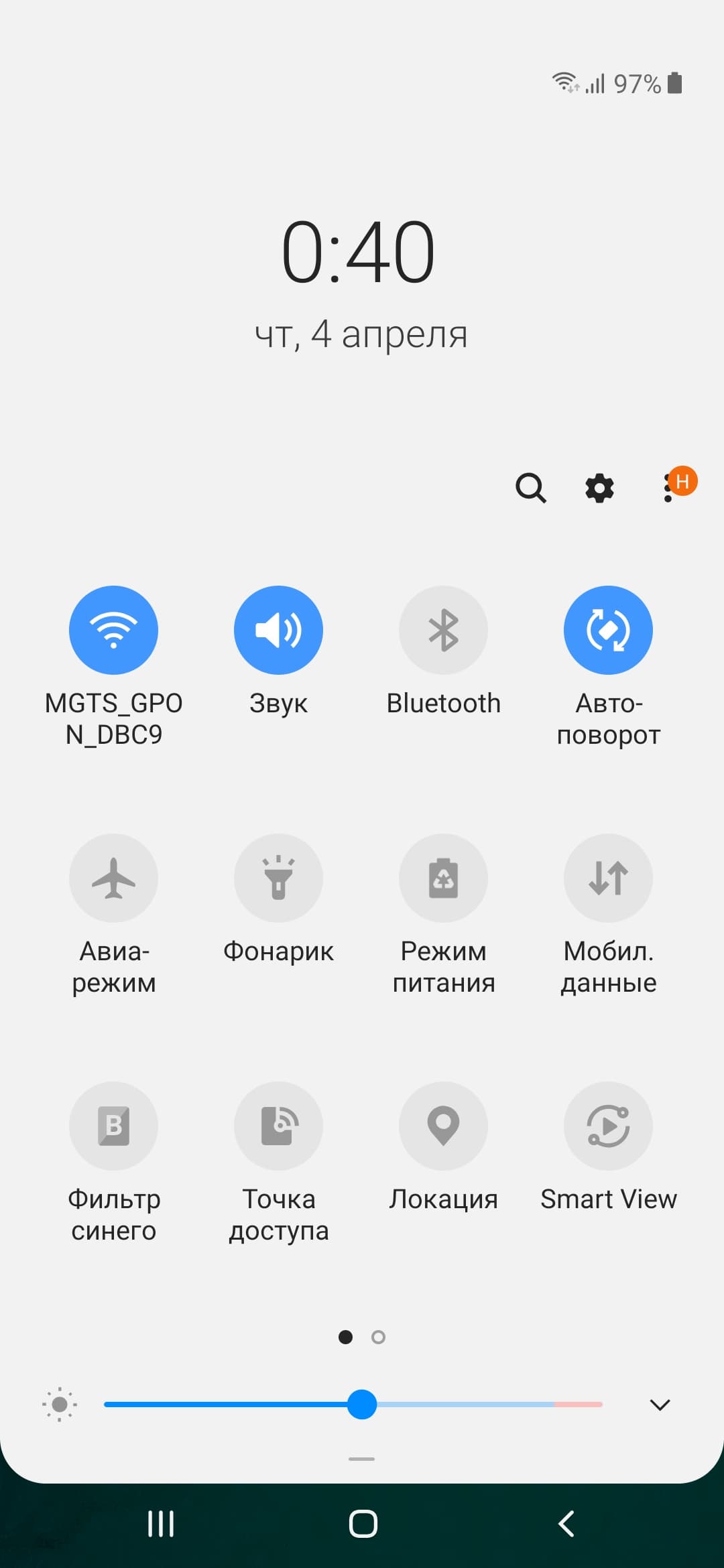Open the three-dot overflow menu
The width and height of the screenshot is (724, 1568).
[x=668, y=488]
